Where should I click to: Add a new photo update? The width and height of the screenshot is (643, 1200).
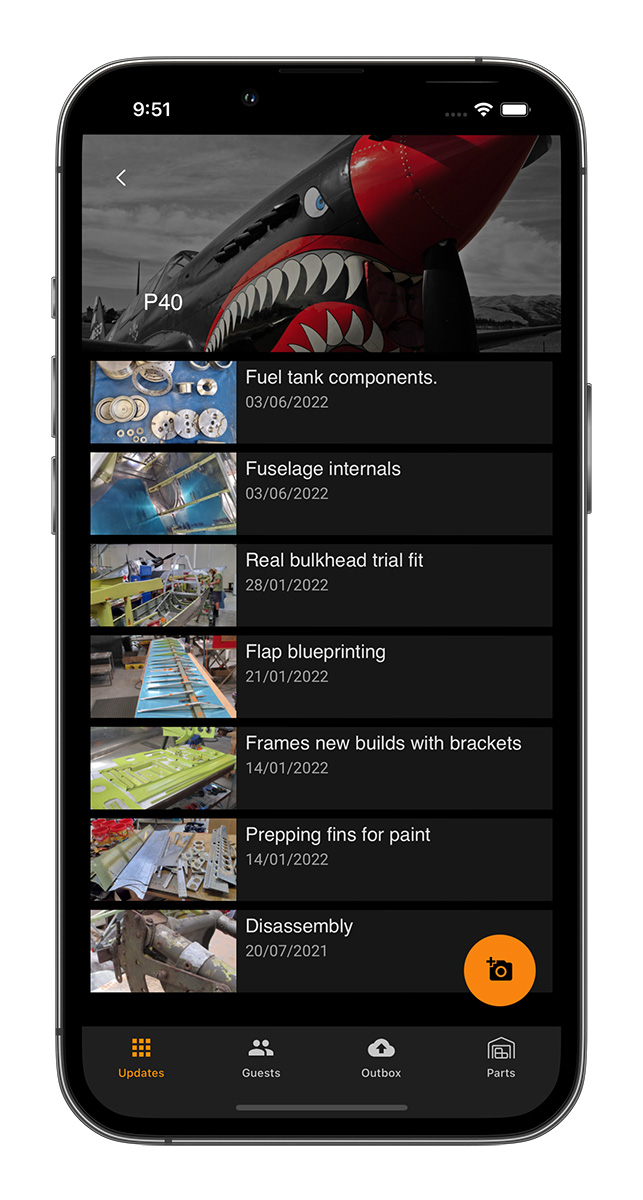tap(500, 970)
